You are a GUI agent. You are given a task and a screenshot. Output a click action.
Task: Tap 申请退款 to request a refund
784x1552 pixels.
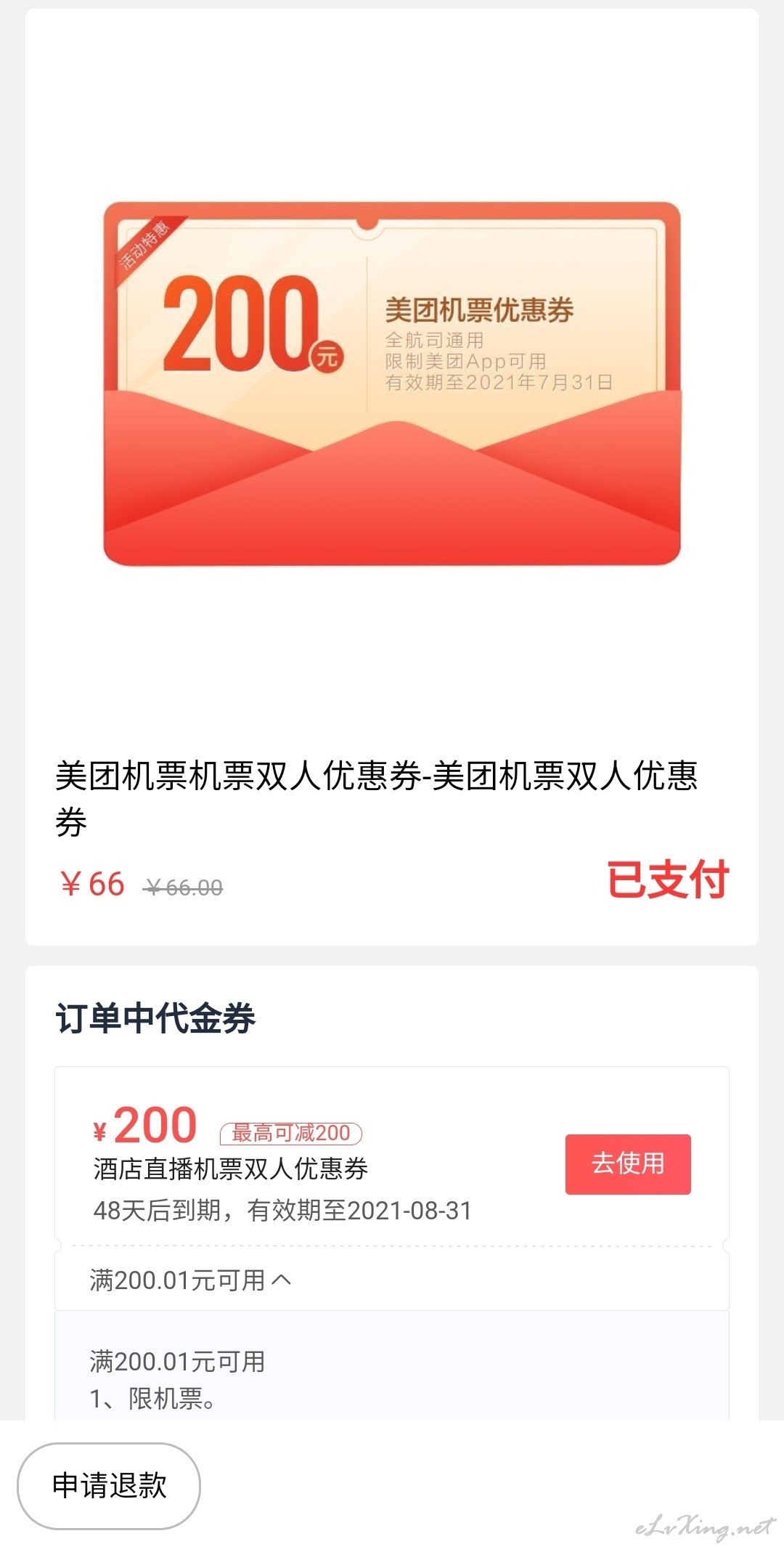click(x=109, y=1486)
